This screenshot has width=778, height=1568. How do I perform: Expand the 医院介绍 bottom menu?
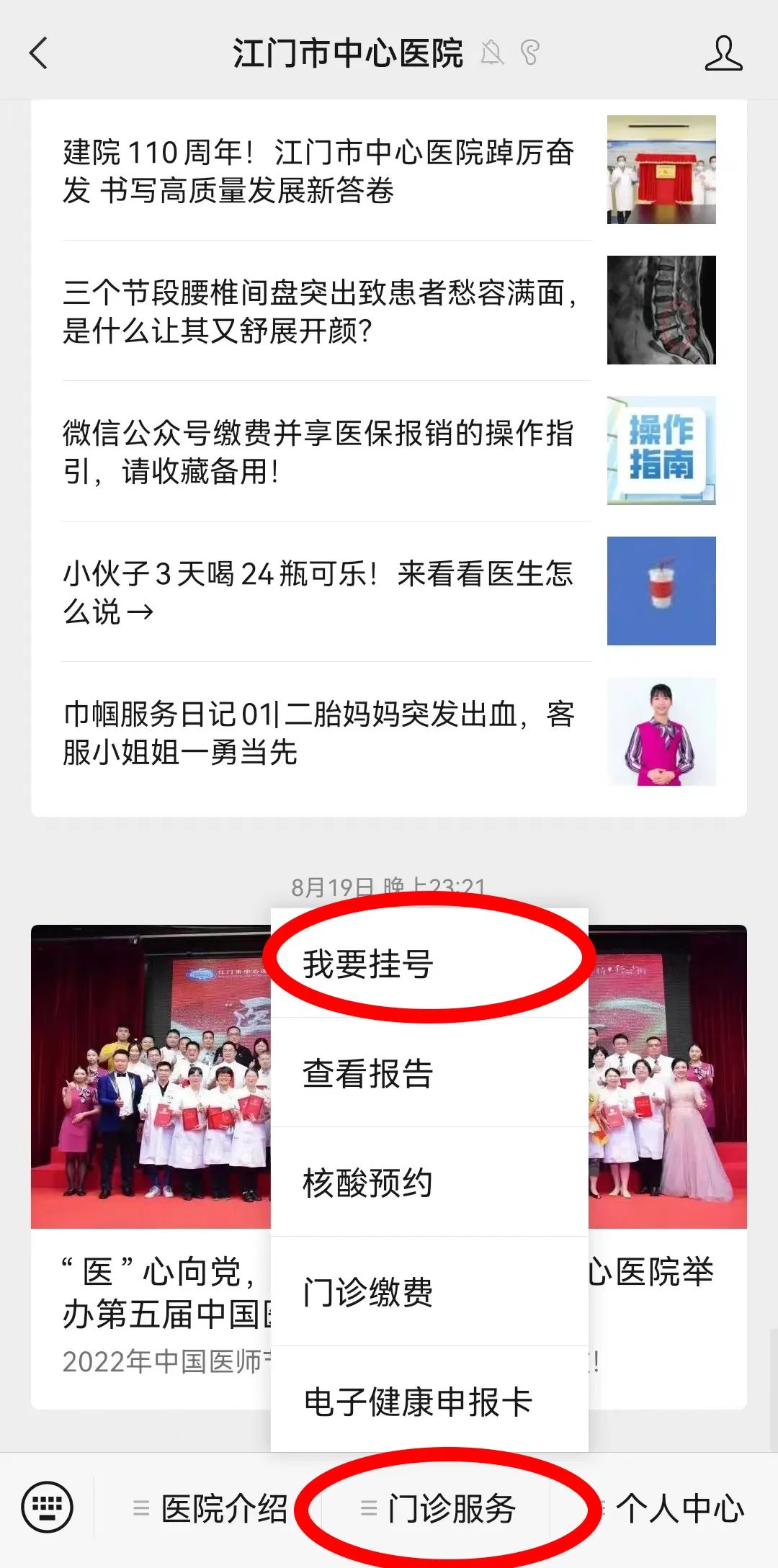coord(210,1508)
